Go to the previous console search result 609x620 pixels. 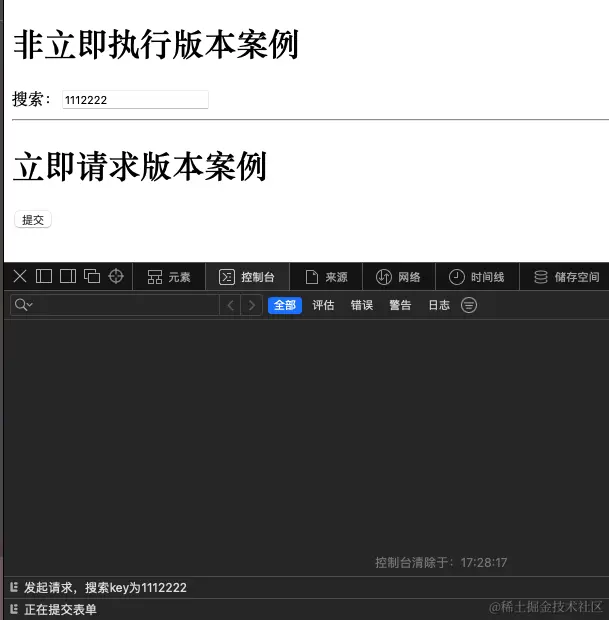[x=231, y=305]
